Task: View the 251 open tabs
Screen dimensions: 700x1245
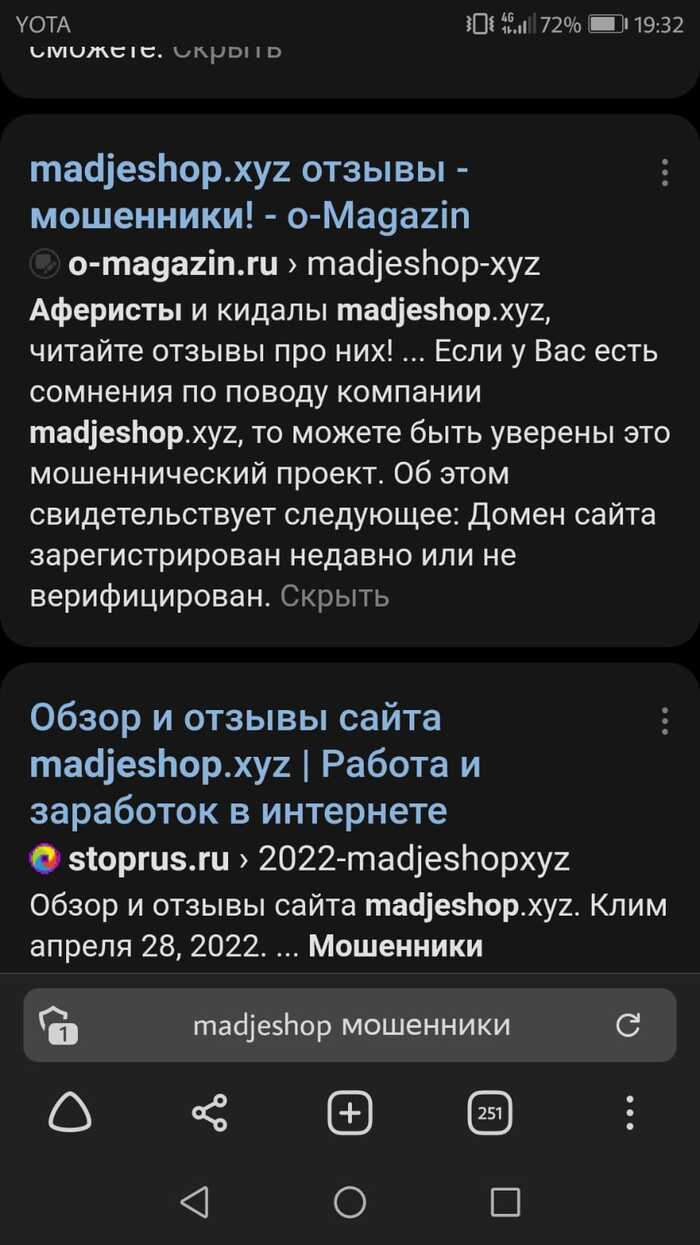Action: [x=490, y=1112]
